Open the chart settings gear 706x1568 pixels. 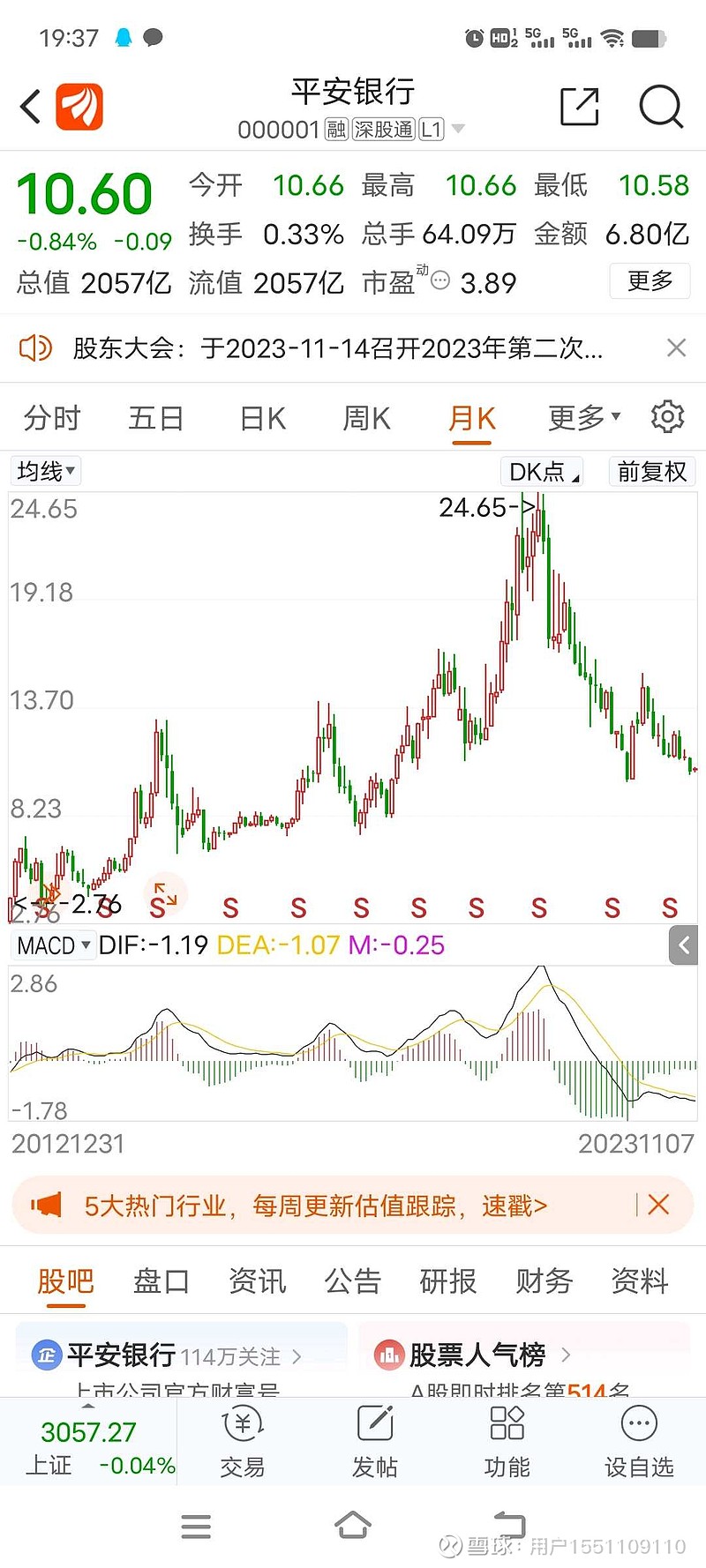pos(668,416)
